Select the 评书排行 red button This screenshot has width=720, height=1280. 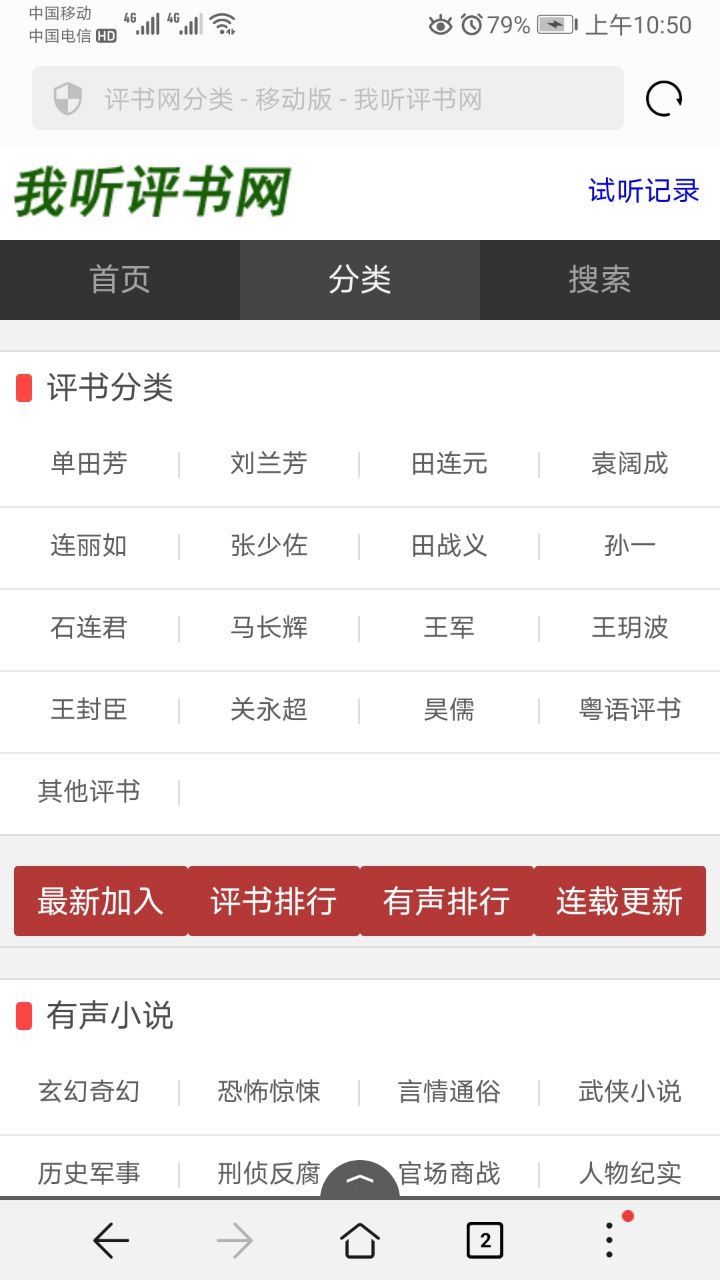pyautogui.click(x=272, y=901)
